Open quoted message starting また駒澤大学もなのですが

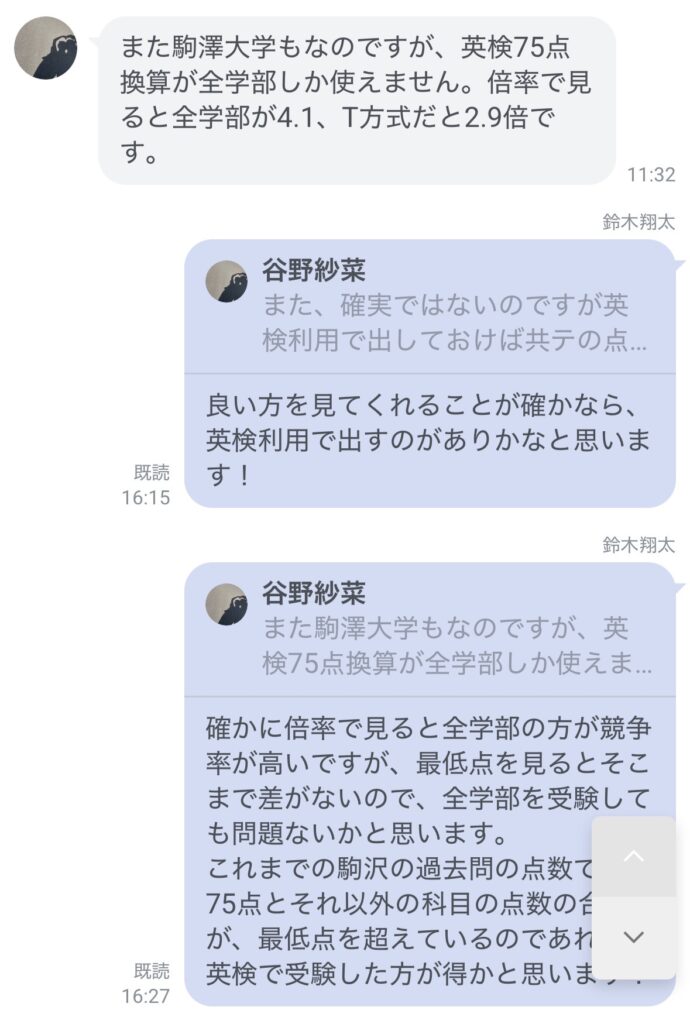[430, 630]
